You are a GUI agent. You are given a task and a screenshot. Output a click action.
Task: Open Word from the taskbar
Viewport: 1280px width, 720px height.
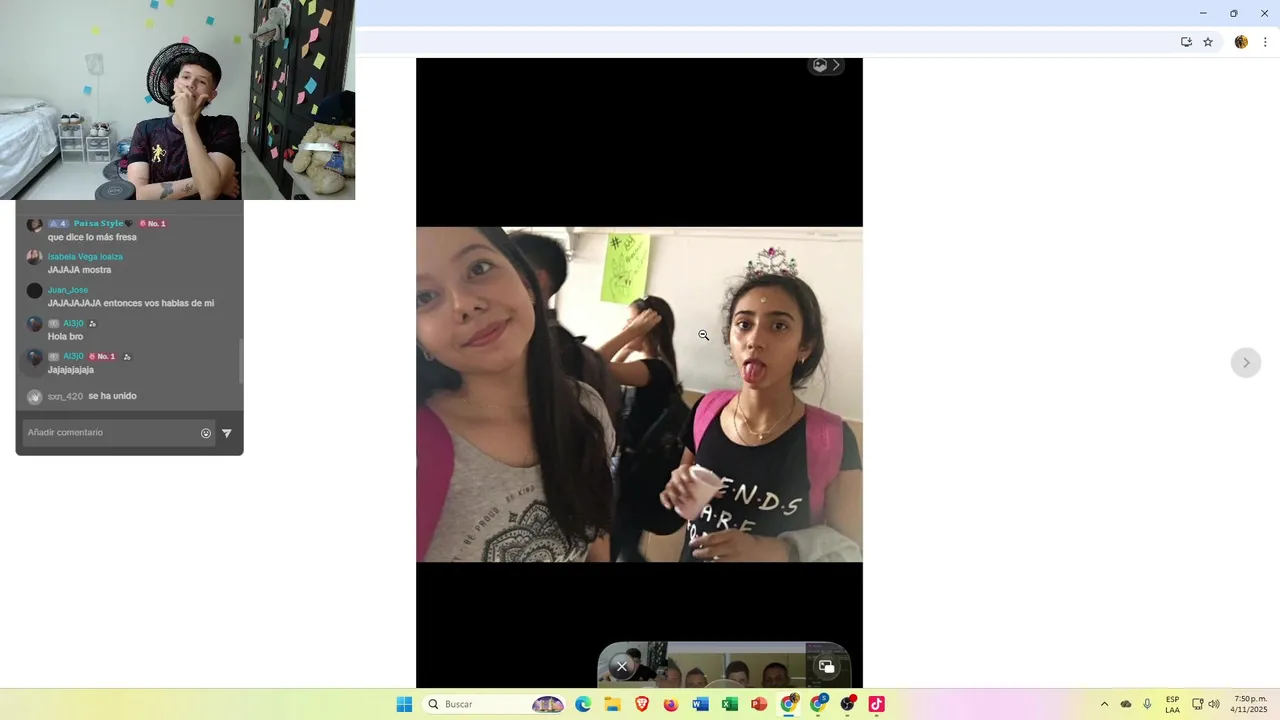700,704
